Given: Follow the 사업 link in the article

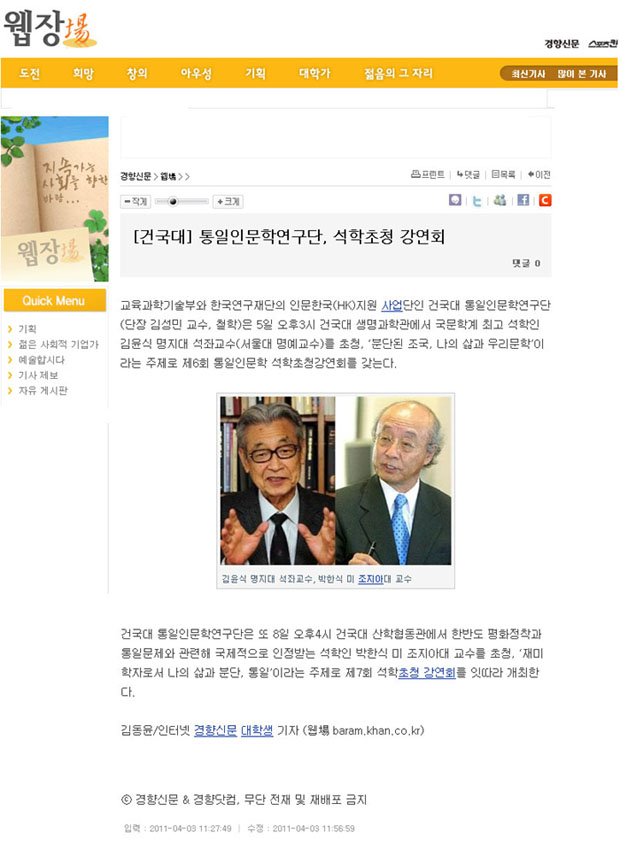Looking at the screenshot, I should coord(392,306).
